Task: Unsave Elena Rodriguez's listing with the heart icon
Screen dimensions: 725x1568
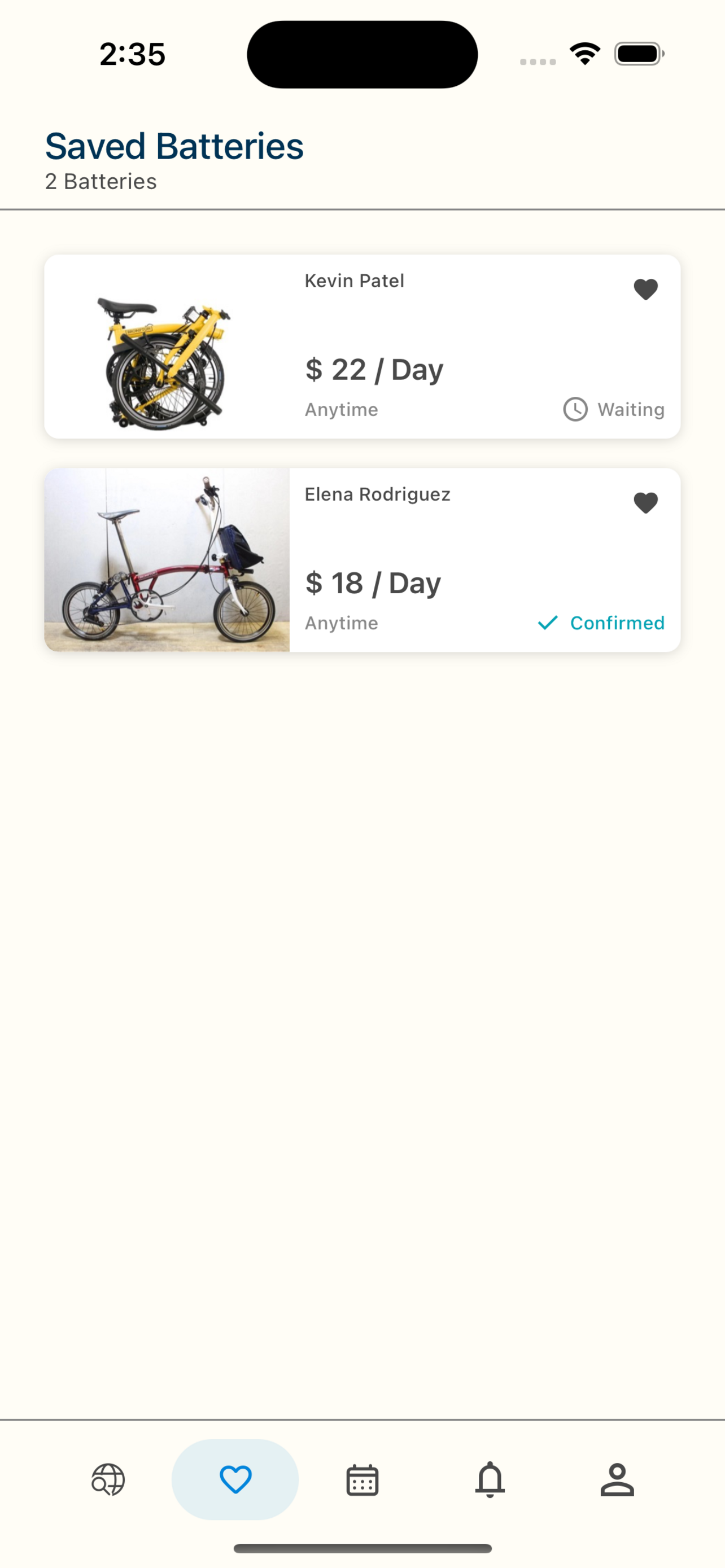Action: coord(645,503)
